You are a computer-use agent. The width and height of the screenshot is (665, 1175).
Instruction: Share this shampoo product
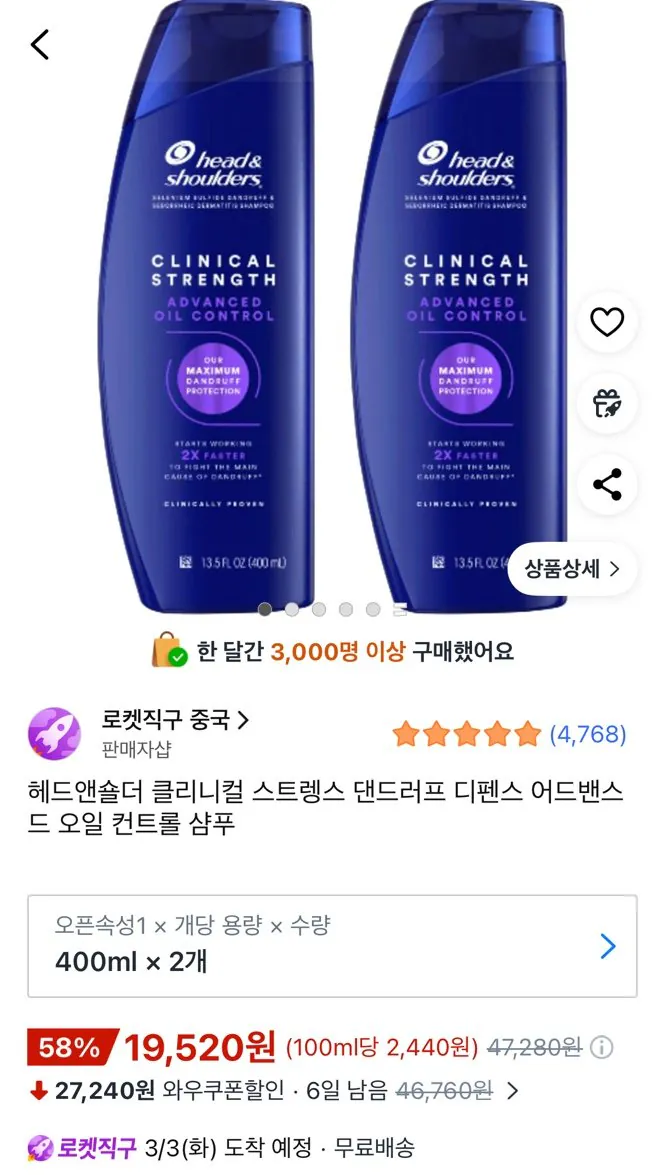pos(607,485)
